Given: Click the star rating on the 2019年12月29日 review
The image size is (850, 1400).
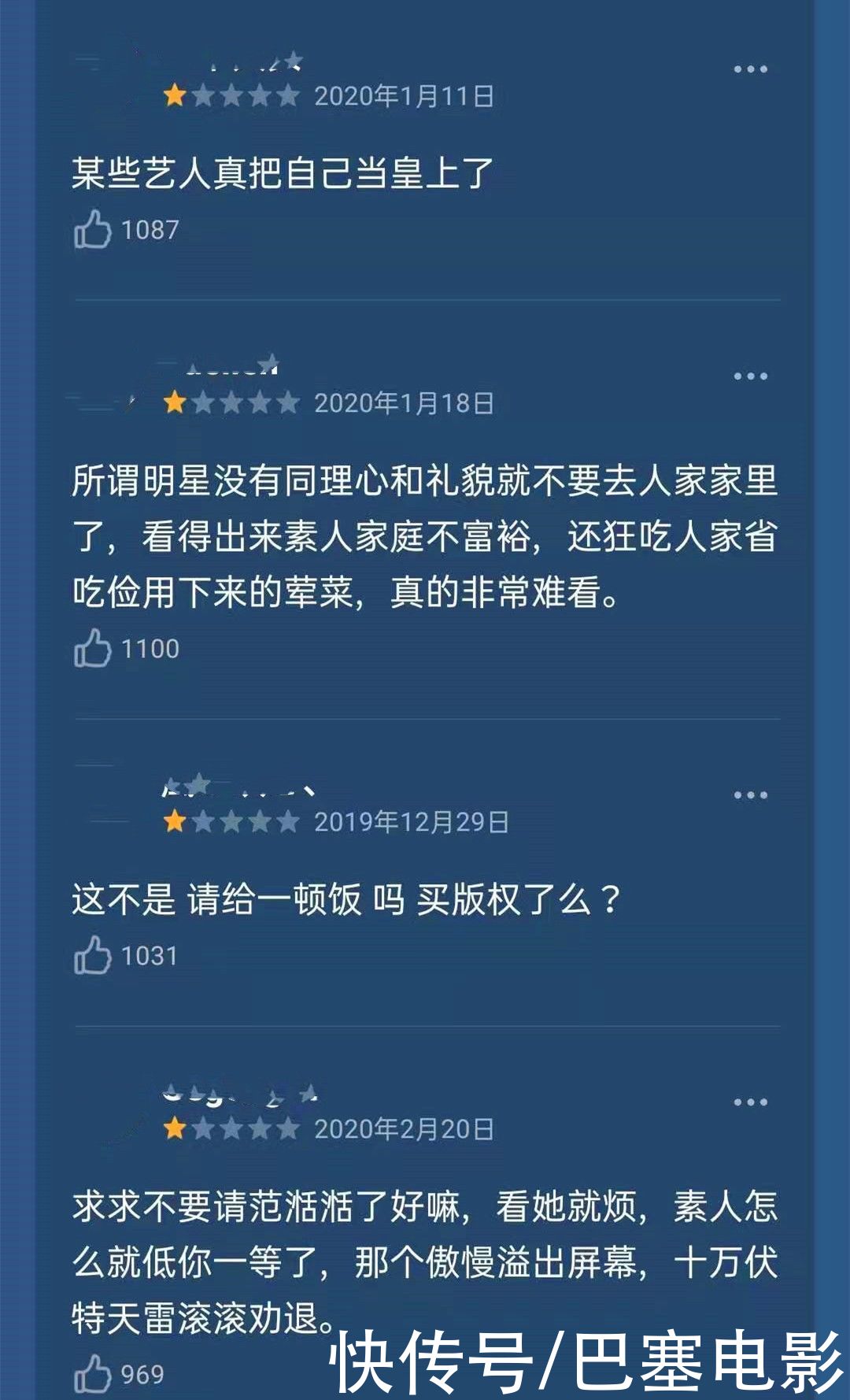Looking at the screenshot, I should click(x=228, y=820).
